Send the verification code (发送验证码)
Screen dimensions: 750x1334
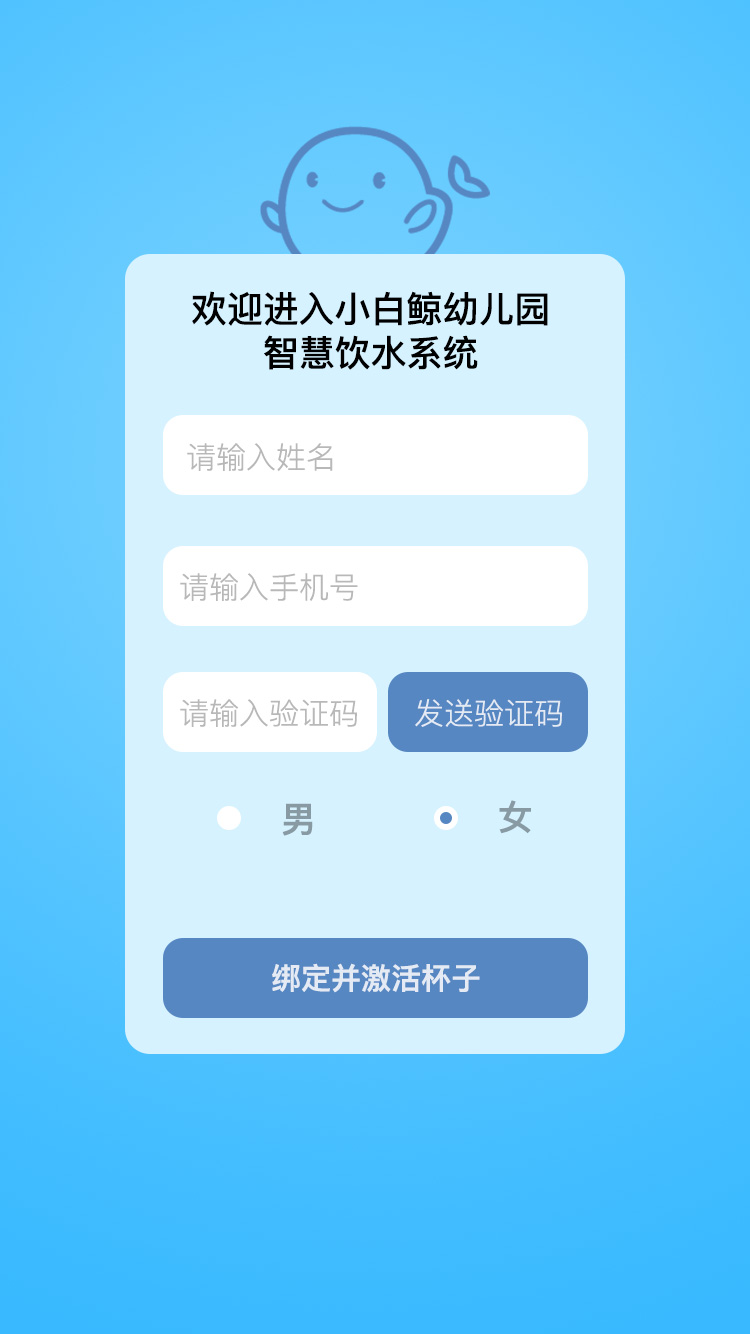pyautogui.click(x=488, y=713)
